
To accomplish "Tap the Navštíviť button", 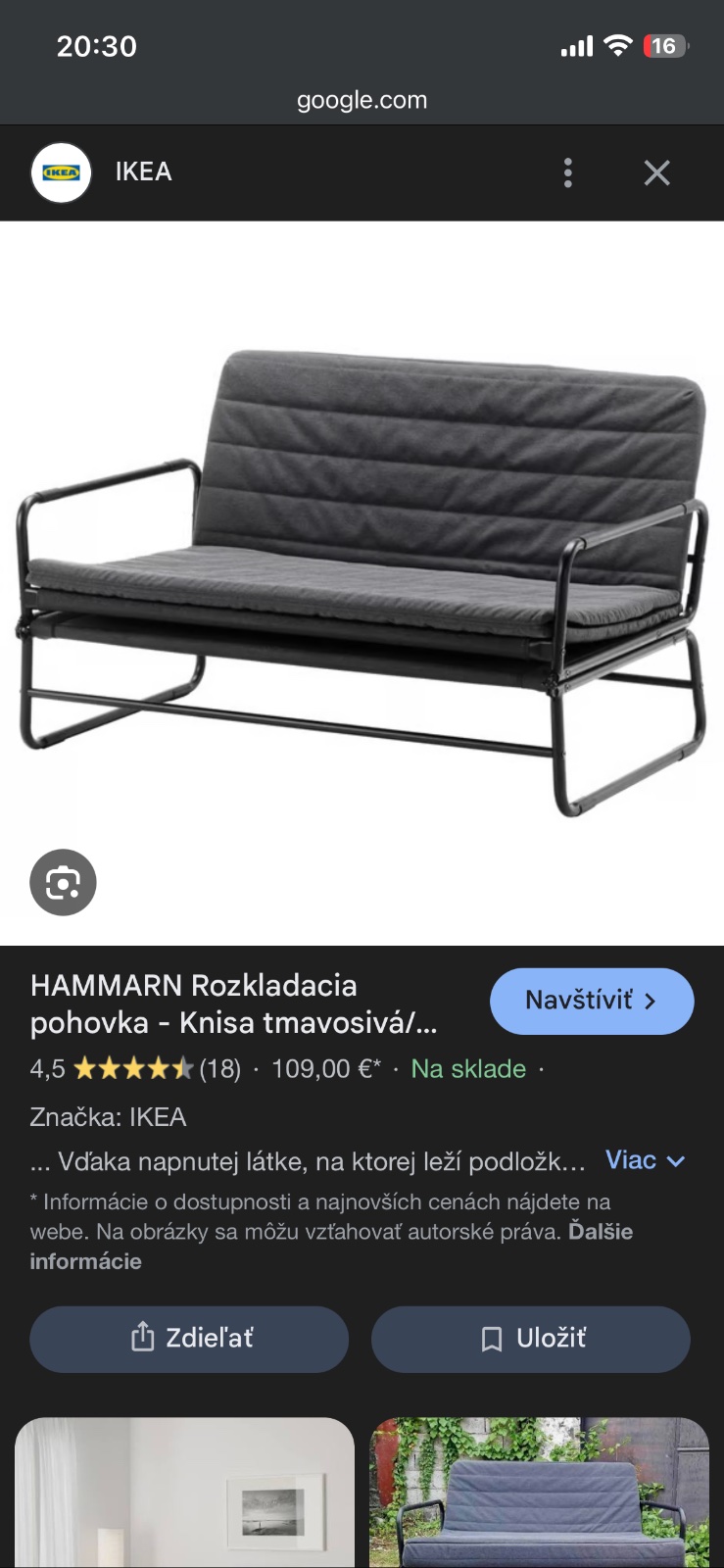I will coord(592,1001).
